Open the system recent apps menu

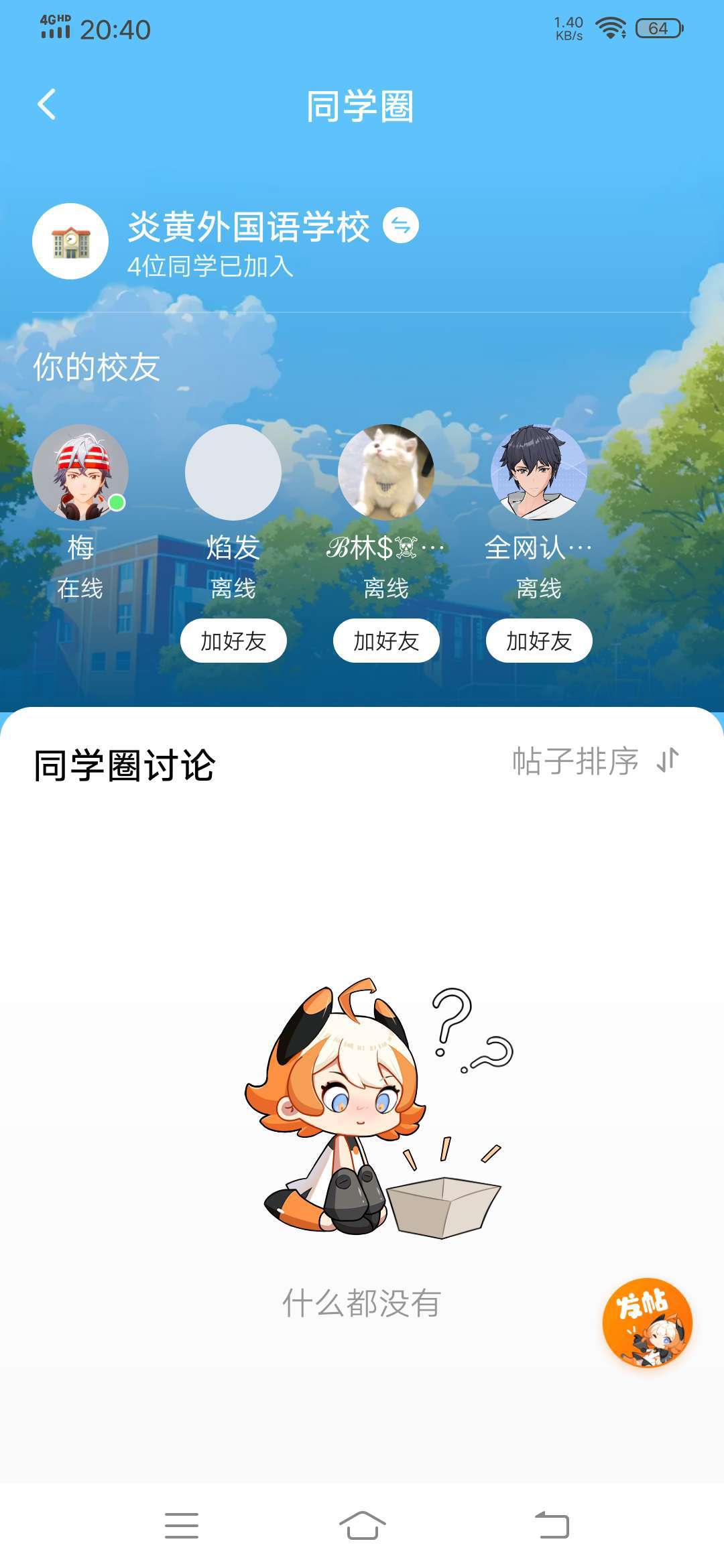click(182, 1525)
